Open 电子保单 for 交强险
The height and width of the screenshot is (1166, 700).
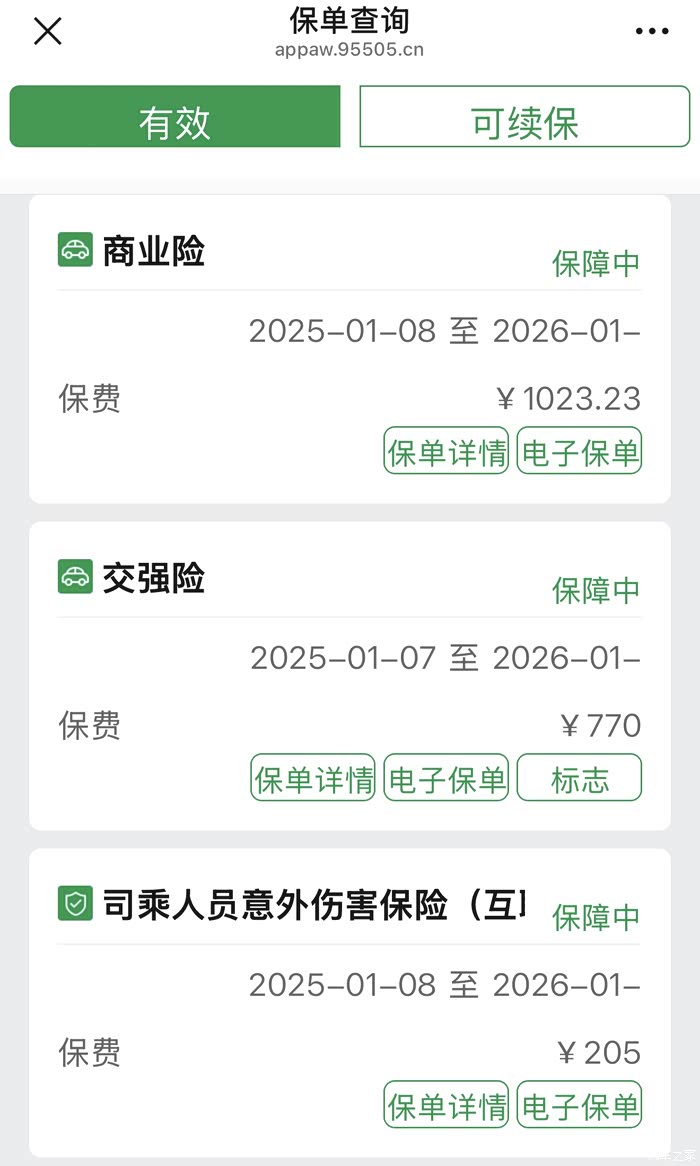[x=446, y=778]
